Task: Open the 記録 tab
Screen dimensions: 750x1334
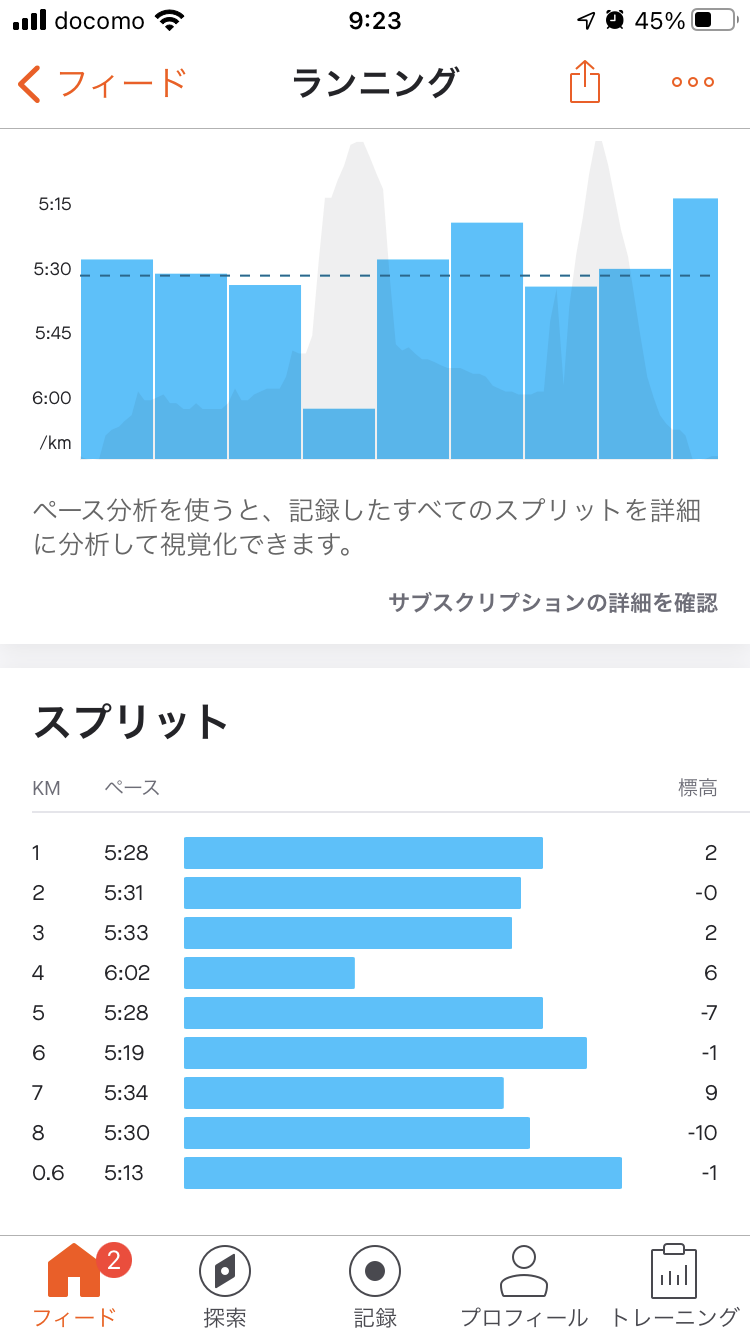Action: (x=375, y=1285)
